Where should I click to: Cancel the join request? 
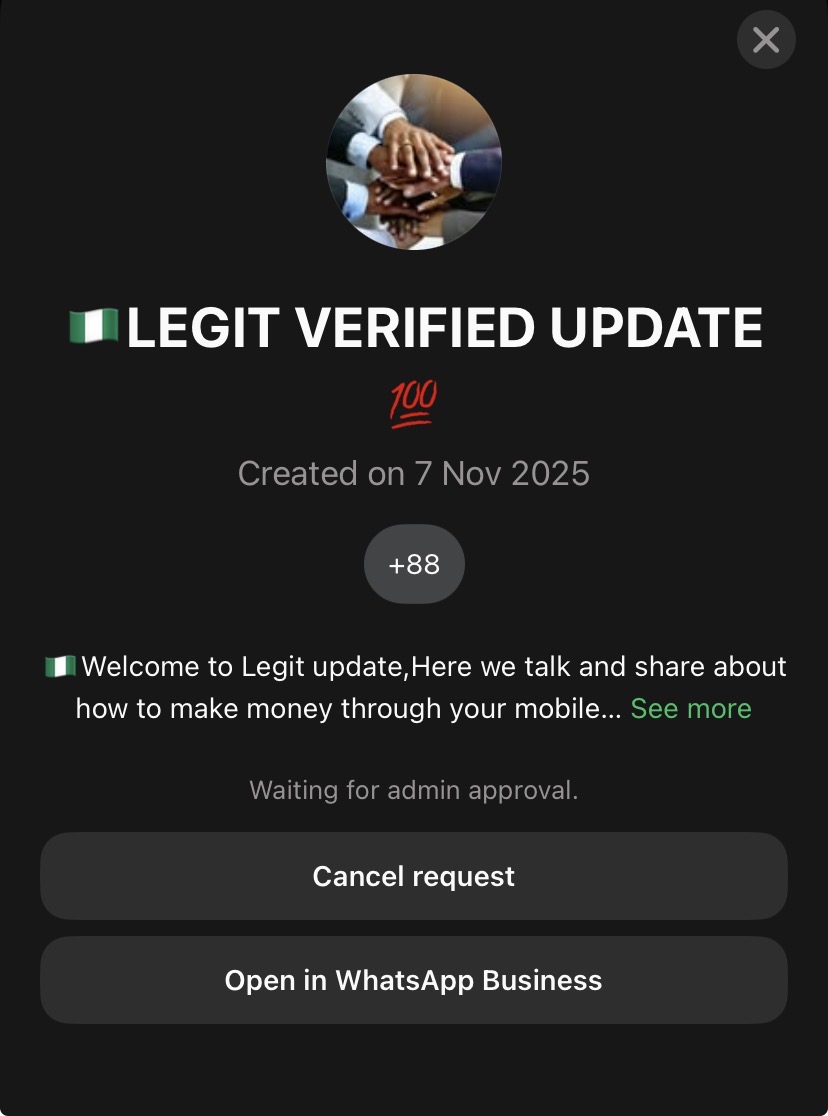coord(414,876)
